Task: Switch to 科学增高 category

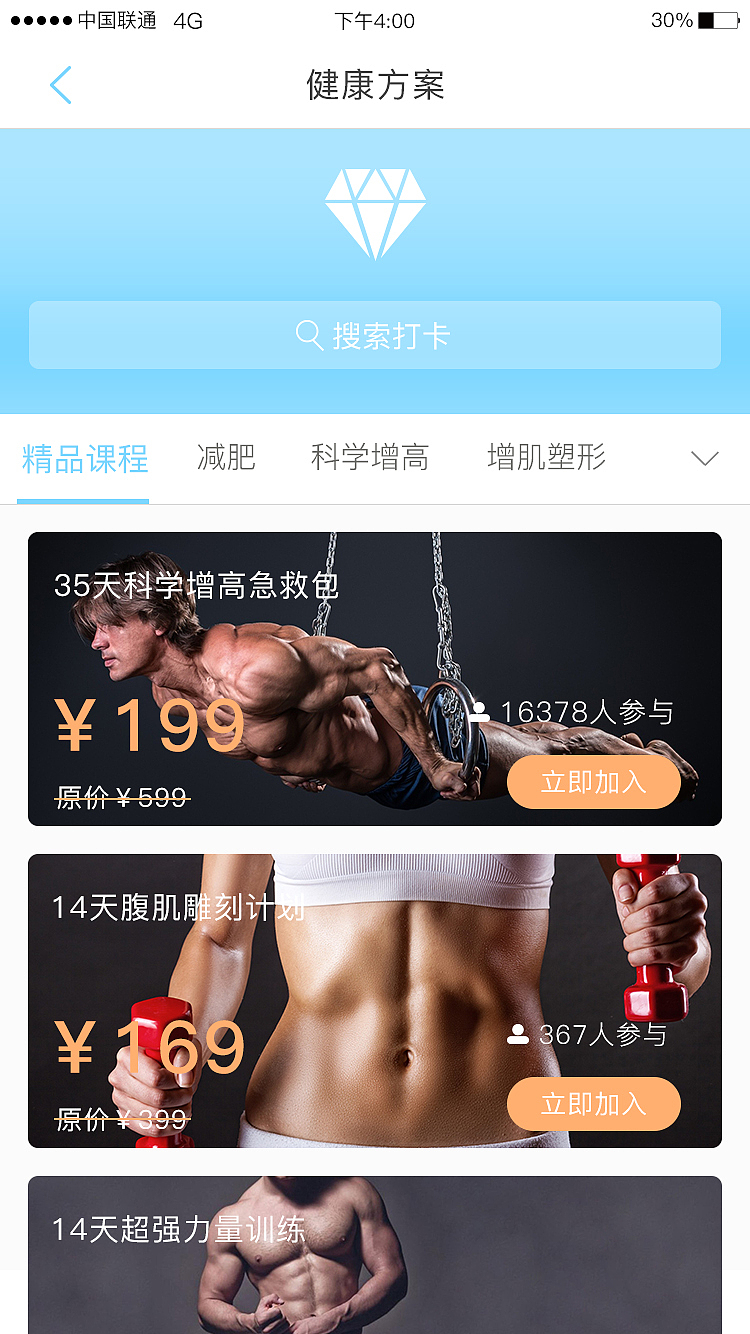Action: [370, 458]
